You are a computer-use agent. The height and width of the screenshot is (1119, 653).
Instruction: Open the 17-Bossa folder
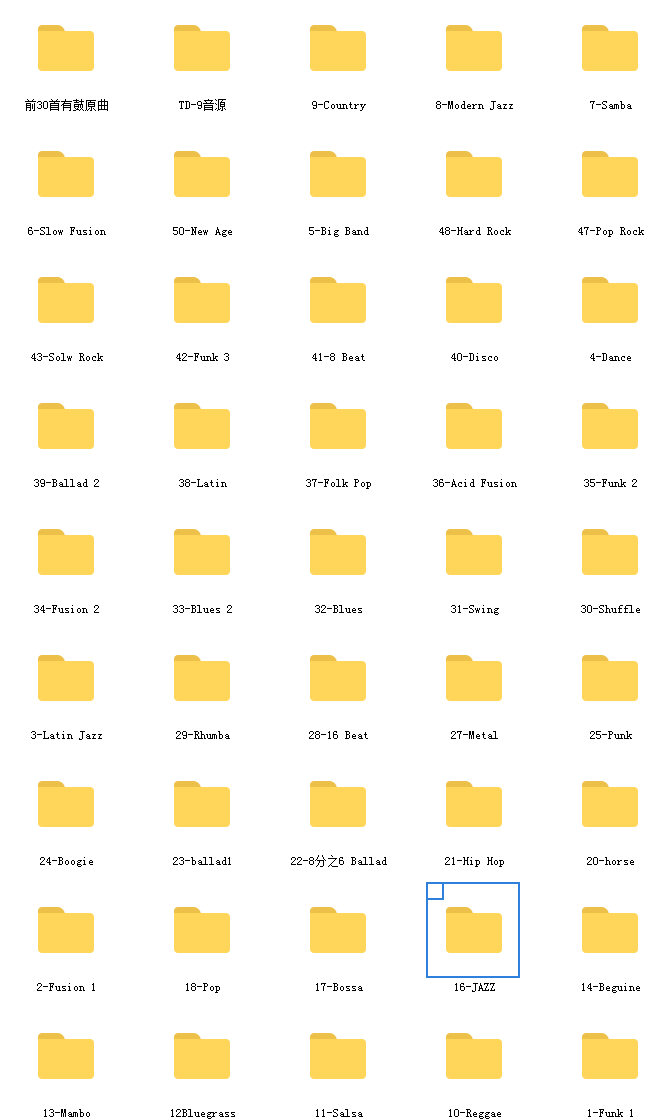pos(338,930)
